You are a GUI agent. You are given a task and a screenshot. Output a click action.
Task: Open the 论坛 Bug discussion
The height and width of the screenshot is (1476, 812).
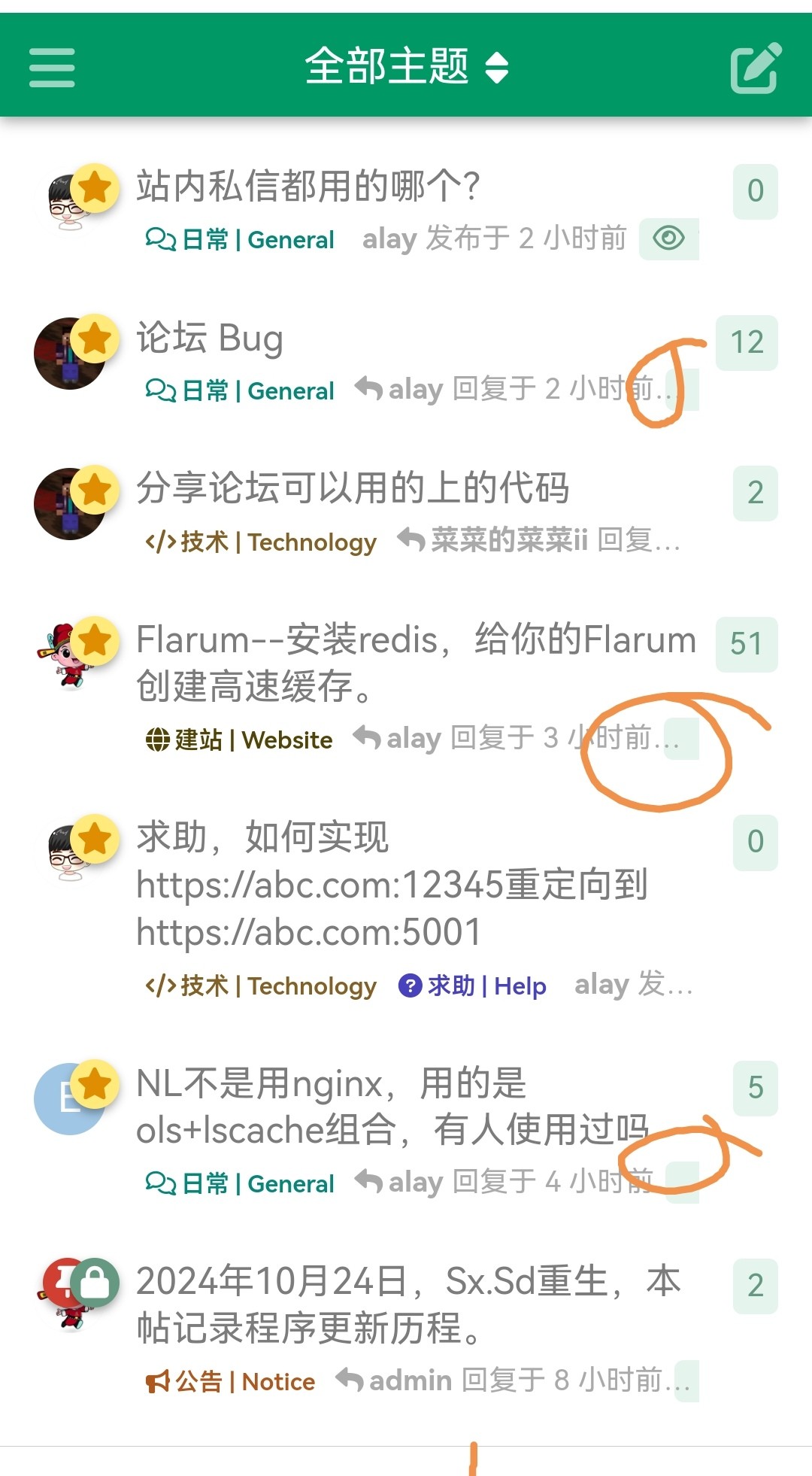[210, 338]
